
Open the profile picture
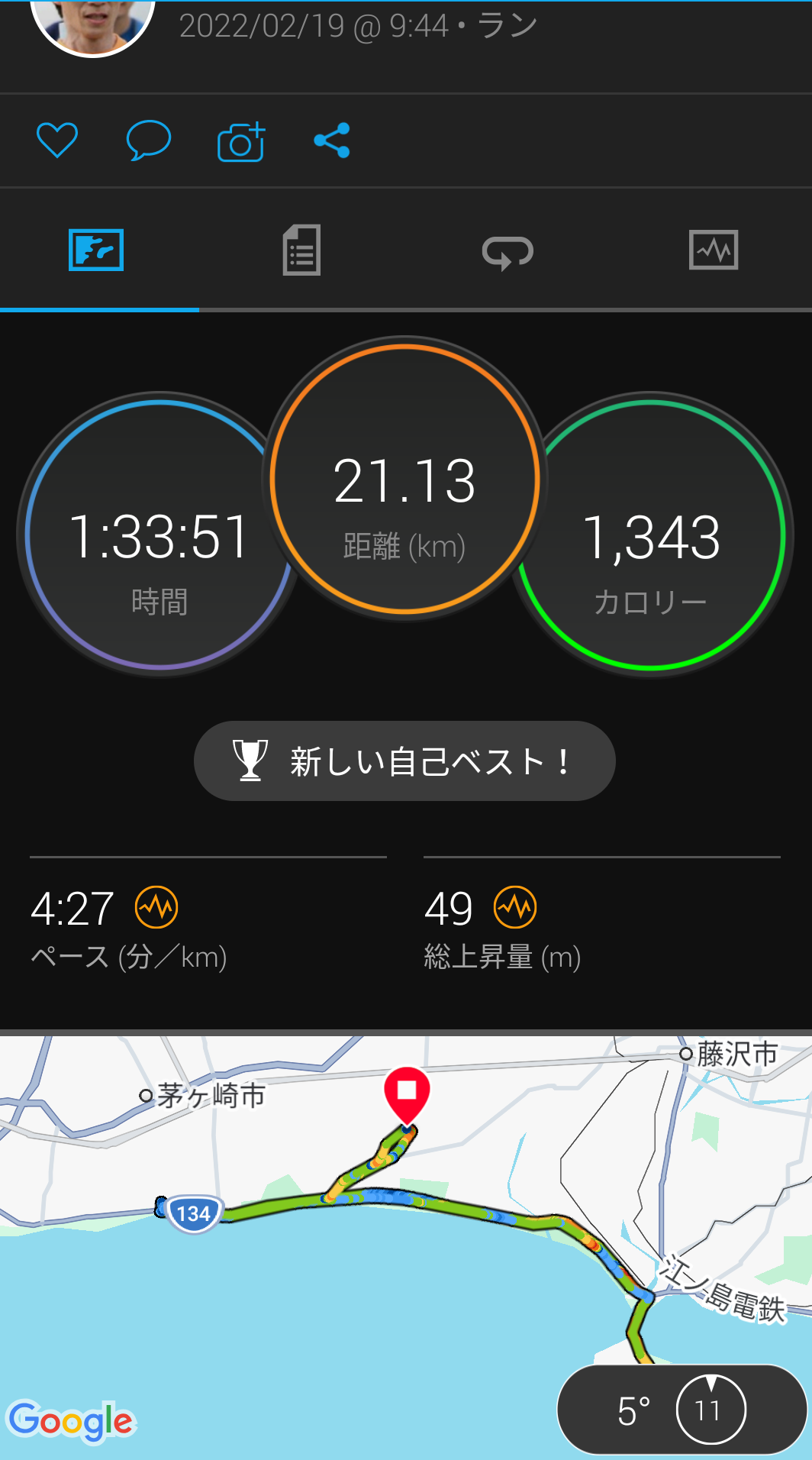tap(92, 23)
